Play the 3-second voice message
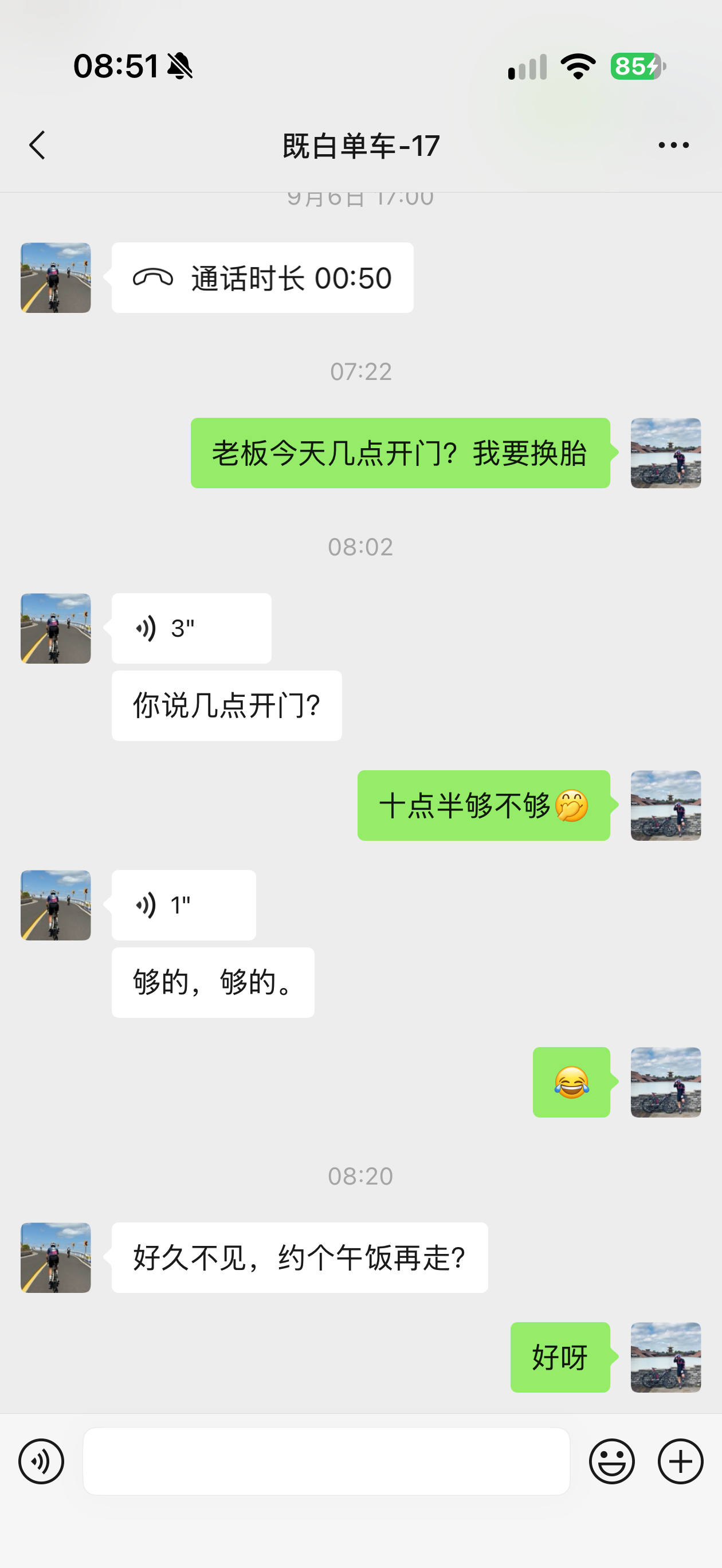Image resolution: width=722 pixels, height=1568 pixels. 191,628
